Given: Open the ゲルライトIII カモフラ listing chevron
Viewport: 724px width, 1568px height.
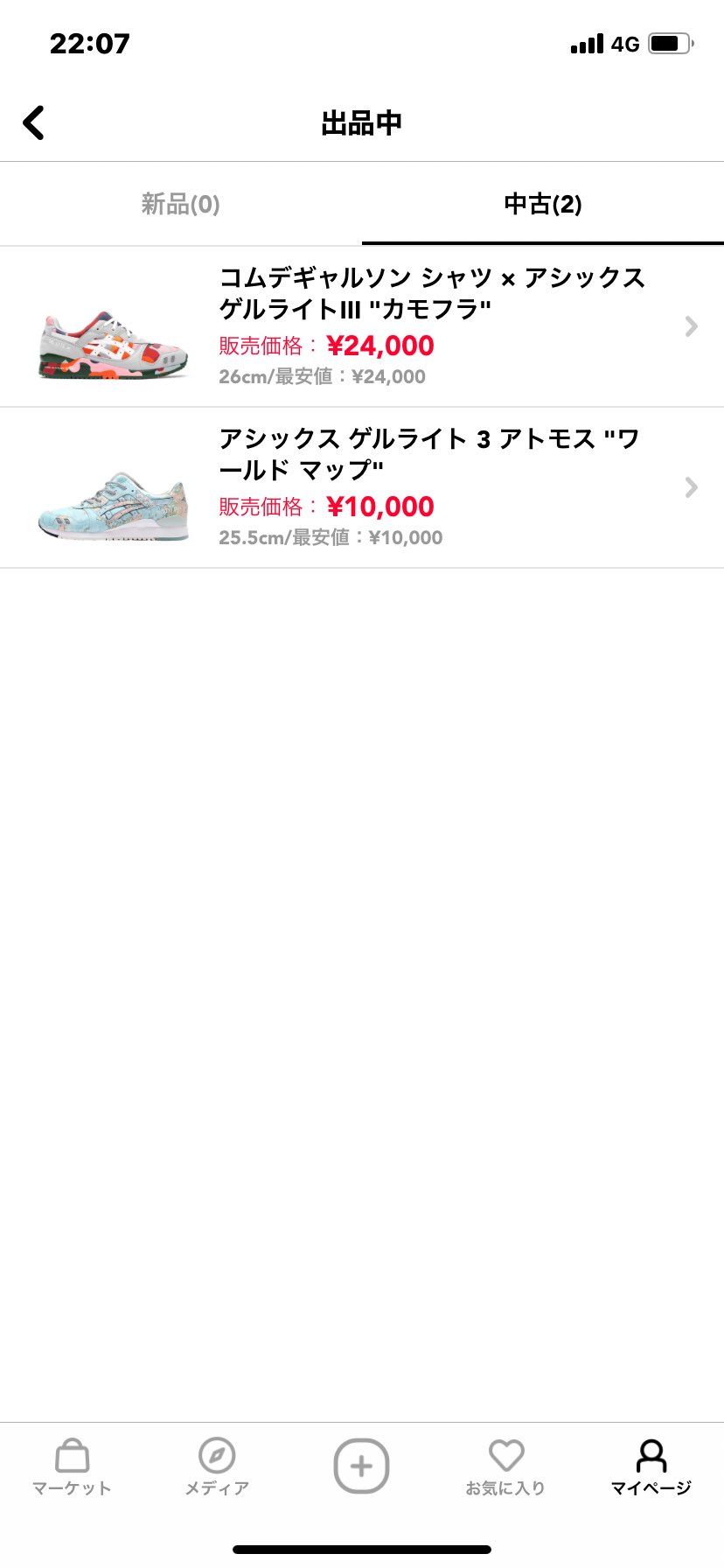Looking at the screenshot, I should [691, 326].
